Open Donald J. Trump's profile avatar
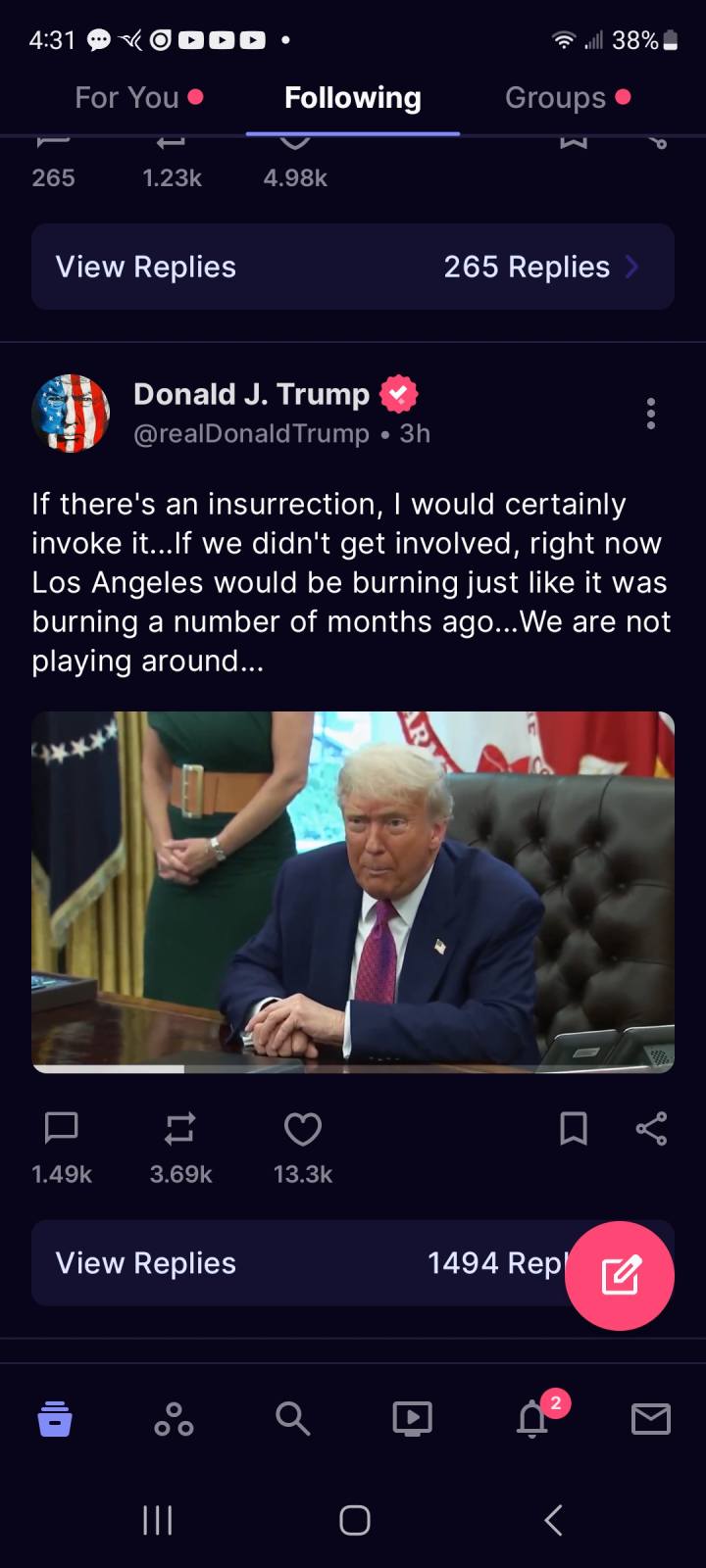Viewport: 706px width, 1568px height. point(71,414)
